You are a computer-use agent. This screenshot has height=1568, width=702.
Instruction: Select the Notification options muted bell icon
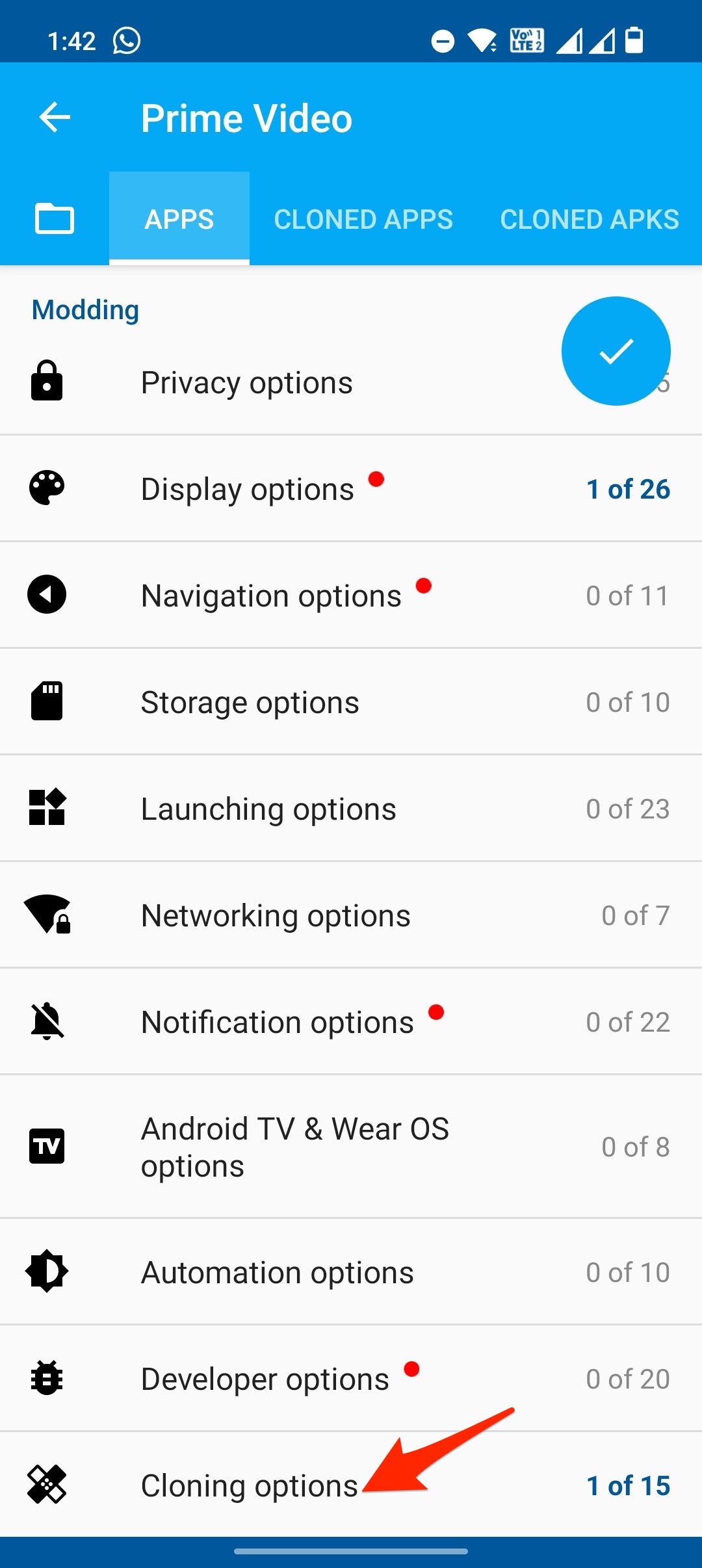click(47, 1021)
